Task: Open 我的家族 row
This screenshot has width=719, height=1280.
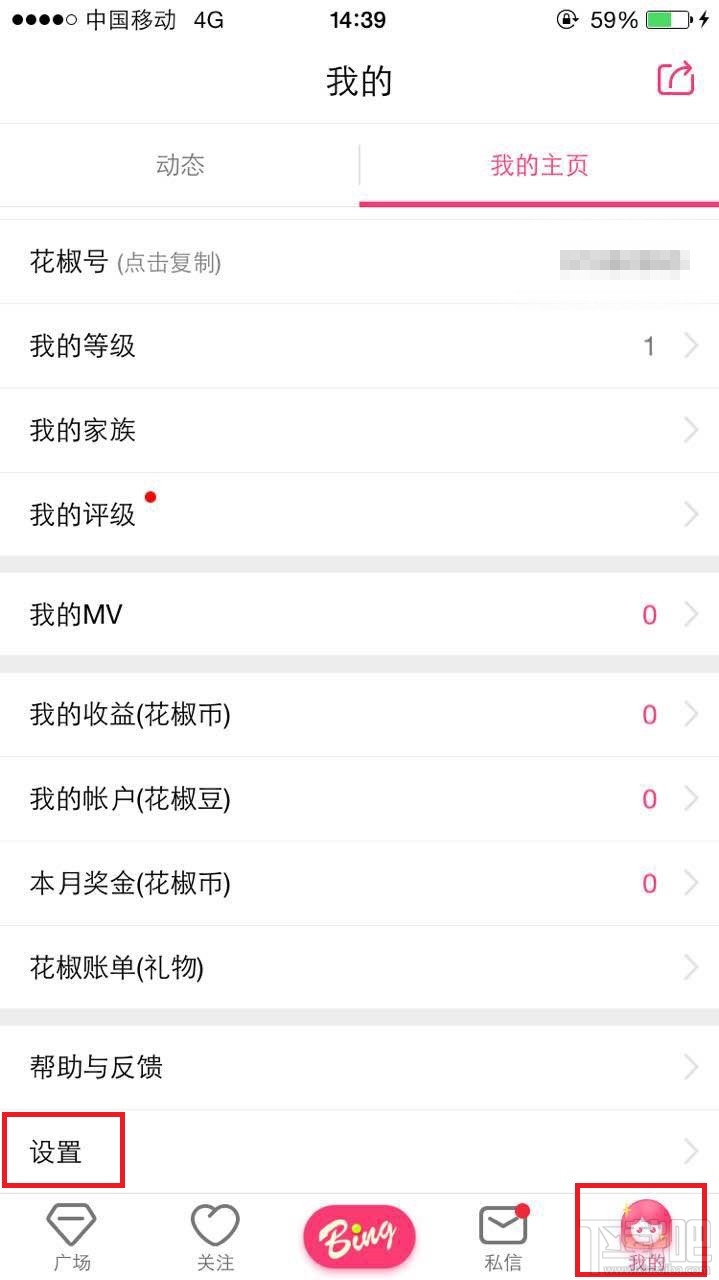Action: tap(359, 431)
